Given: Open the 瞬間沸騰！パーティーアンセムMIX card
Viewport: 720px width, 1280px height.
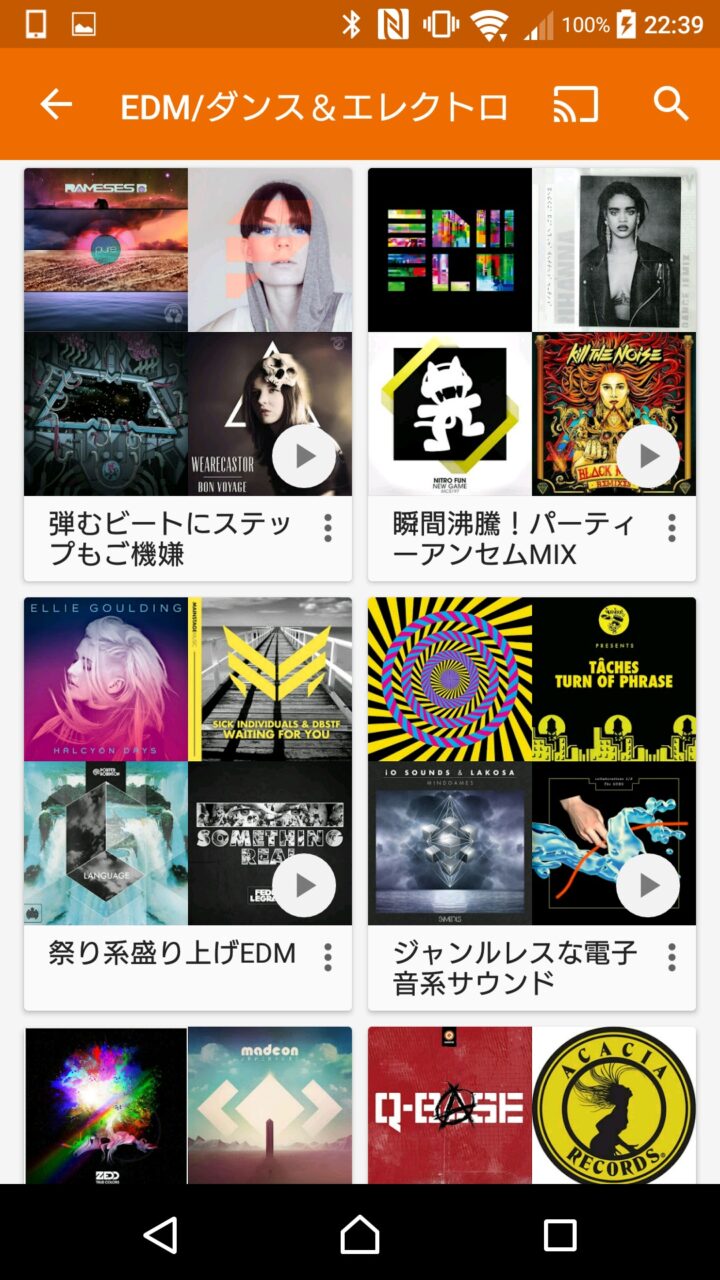Looking at the screenshot, I should [x=514, y=538].
